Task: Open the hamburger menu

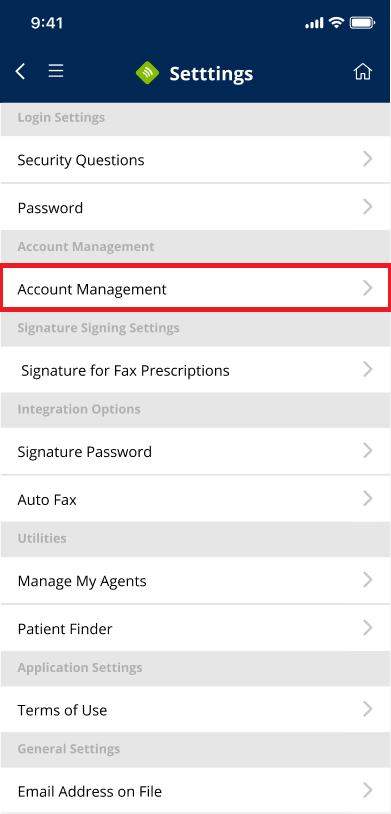Action: (x=56, y=71)
